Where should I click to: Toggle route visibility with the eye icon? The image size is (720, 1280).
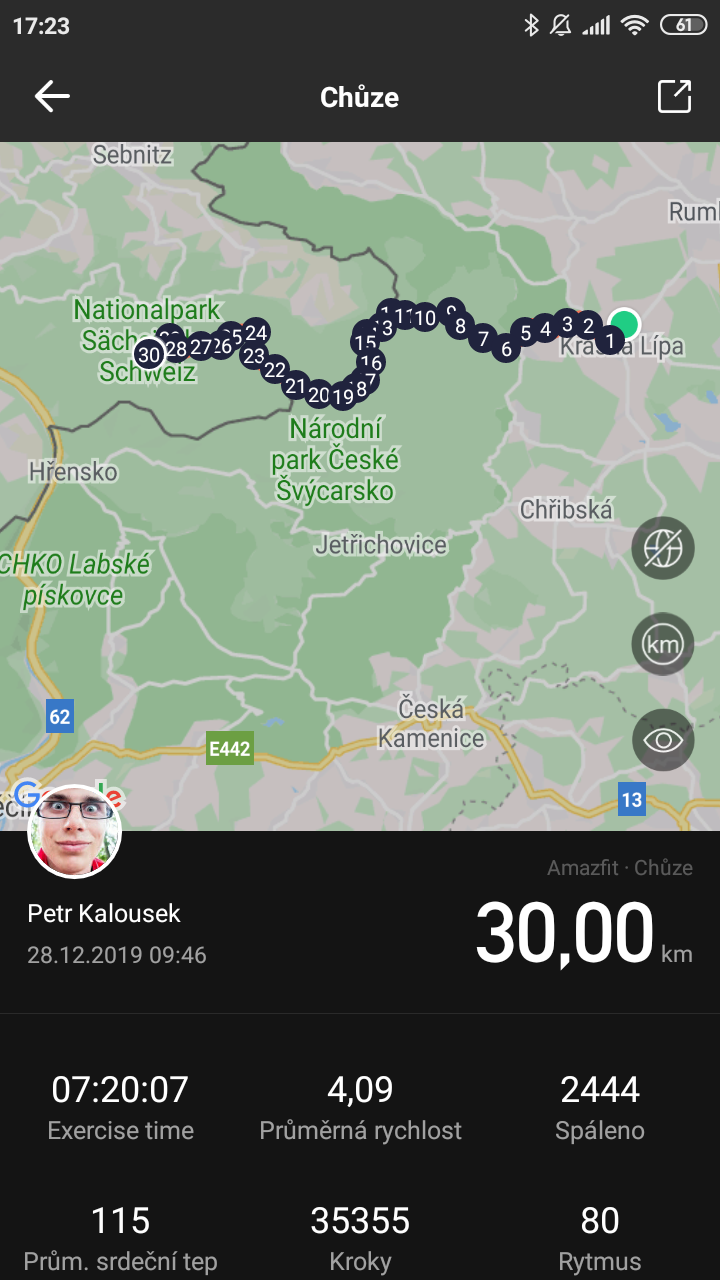pyautogui.click(x=663, y=740)
